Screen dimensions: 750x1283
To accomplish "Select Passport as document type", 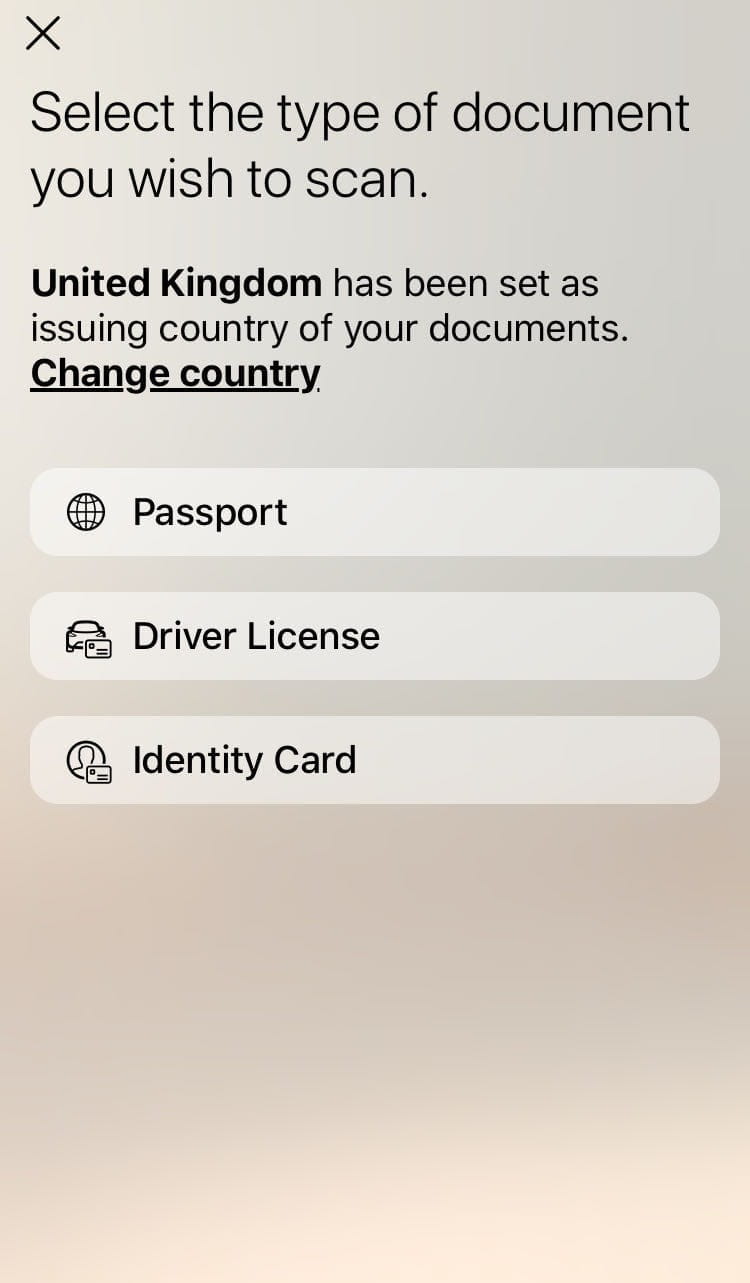I will [x=374, y=512].
